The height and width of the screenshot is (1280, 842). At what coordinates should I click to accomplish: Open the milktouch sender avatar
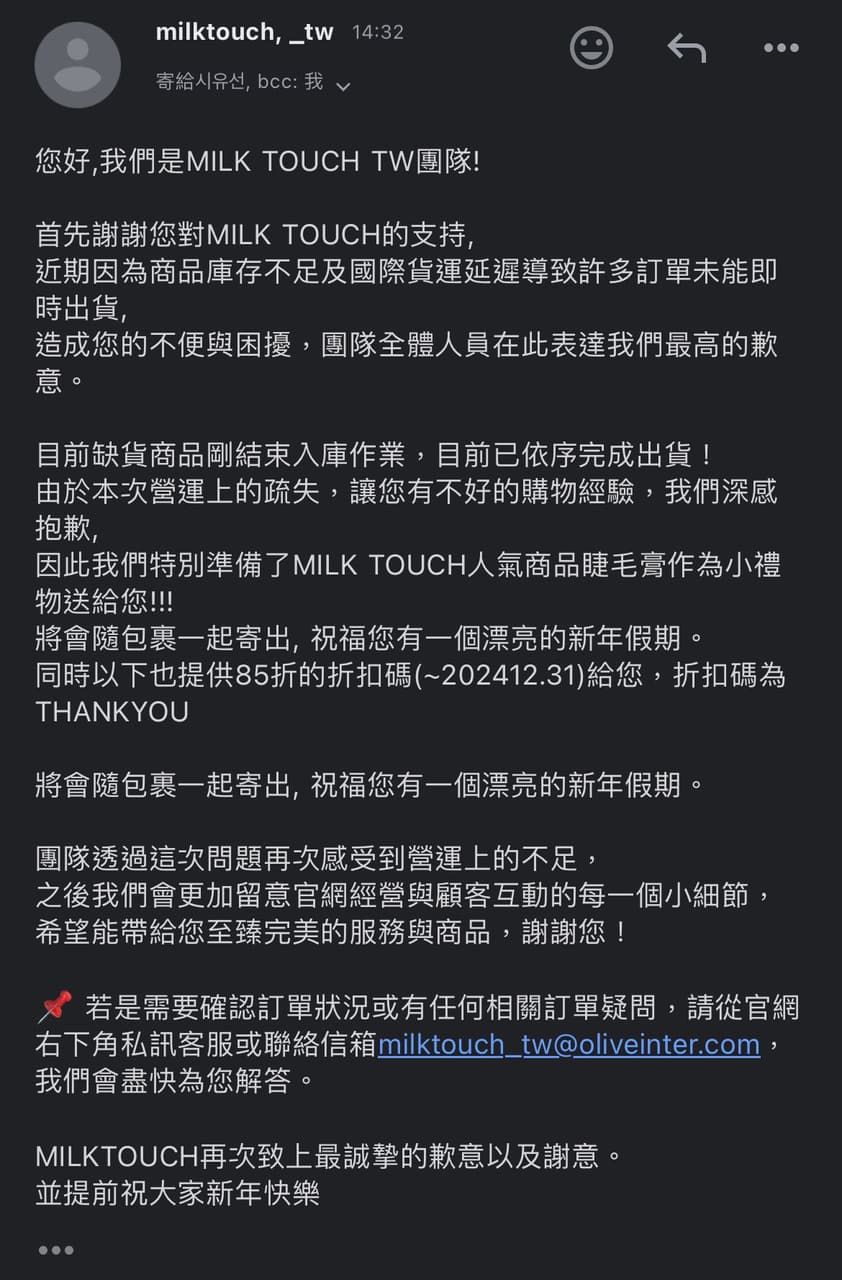click(77, 65)
